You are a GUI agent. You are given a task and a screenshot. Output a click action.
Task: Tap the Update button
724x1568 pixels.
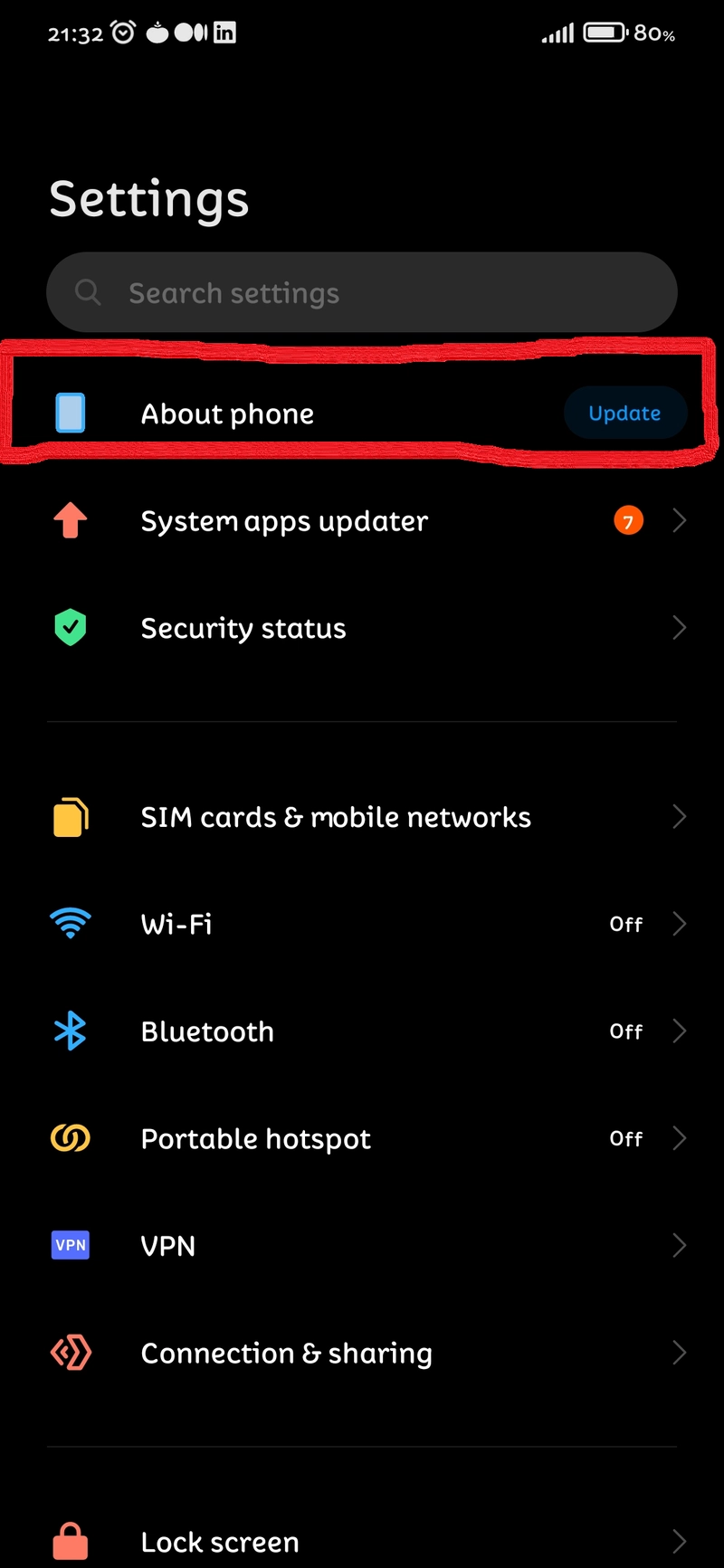click(624, 413)
